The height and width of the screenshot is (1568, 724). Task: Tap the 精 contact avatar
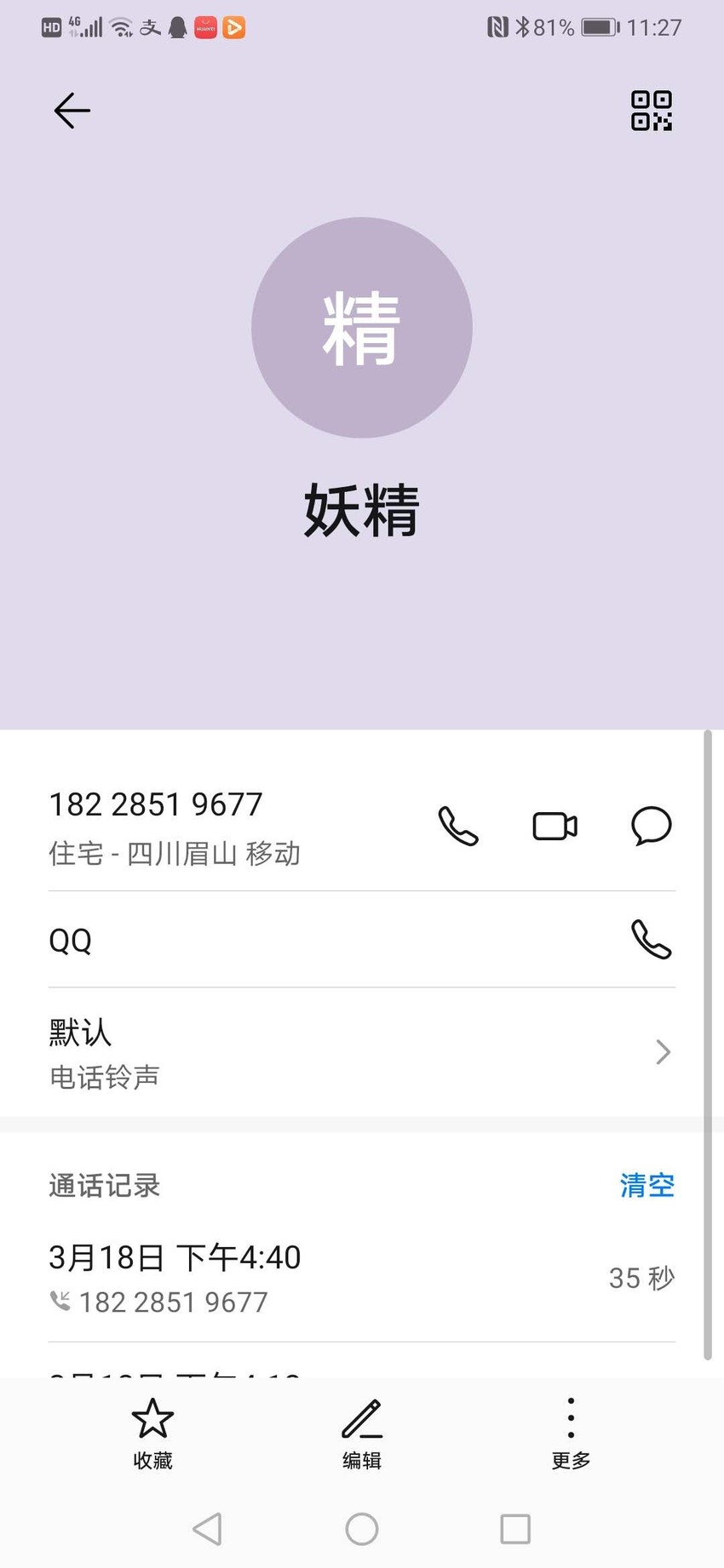362,328
